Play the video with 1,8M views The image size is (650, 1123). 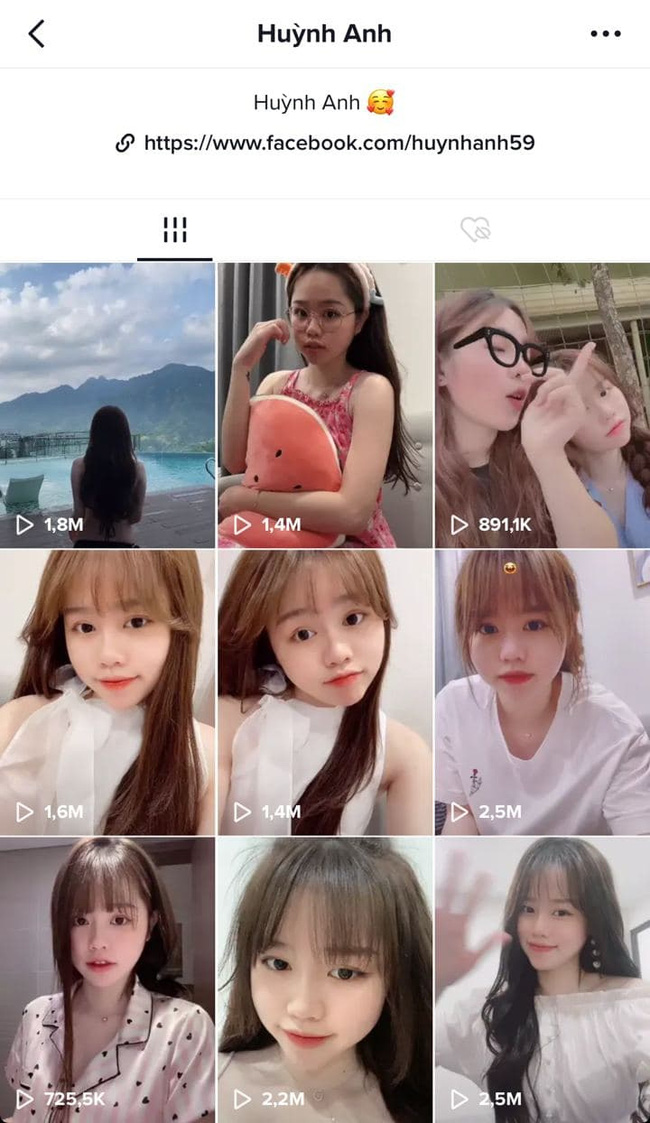pos(108,405)
